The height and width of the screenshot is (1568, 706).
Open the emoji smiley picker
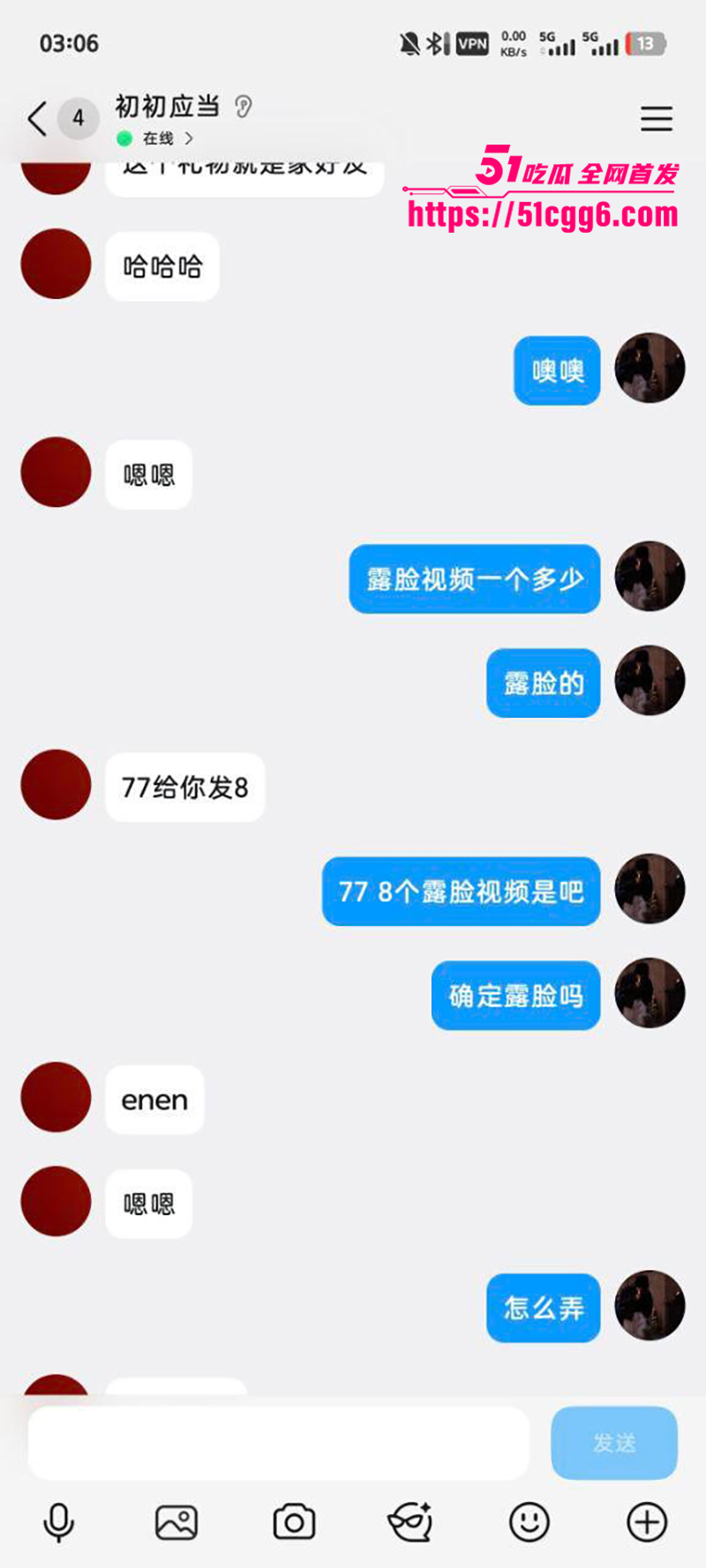[529, 1521]
